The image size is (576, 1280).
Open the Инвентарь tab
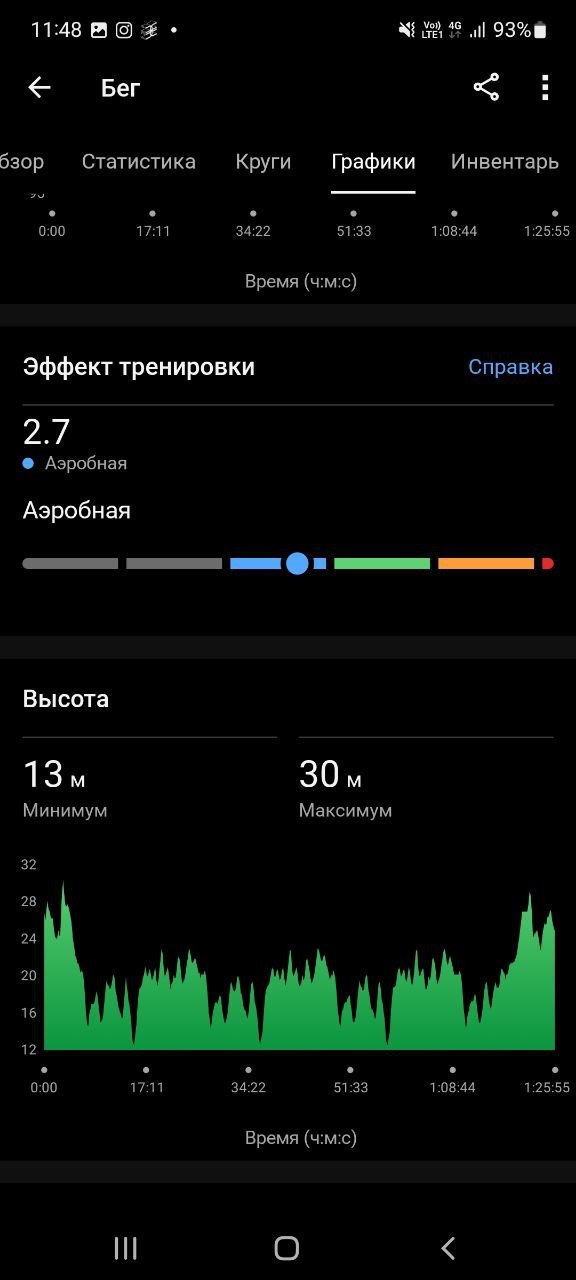[x=505, y=161]
